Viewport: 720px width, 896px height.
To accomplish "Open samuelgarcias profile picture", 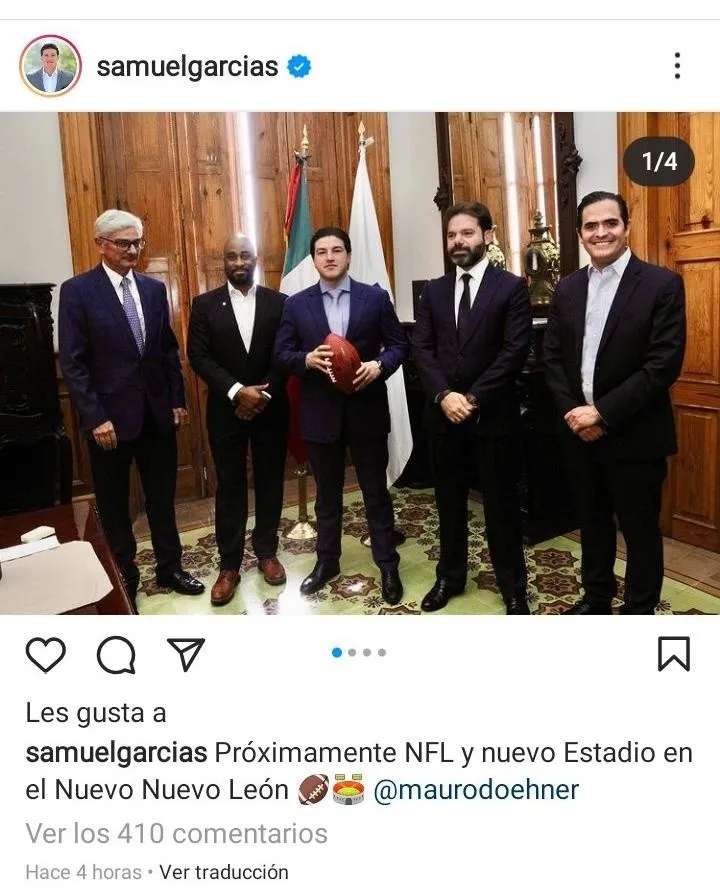I will click(x=50, y=66).
